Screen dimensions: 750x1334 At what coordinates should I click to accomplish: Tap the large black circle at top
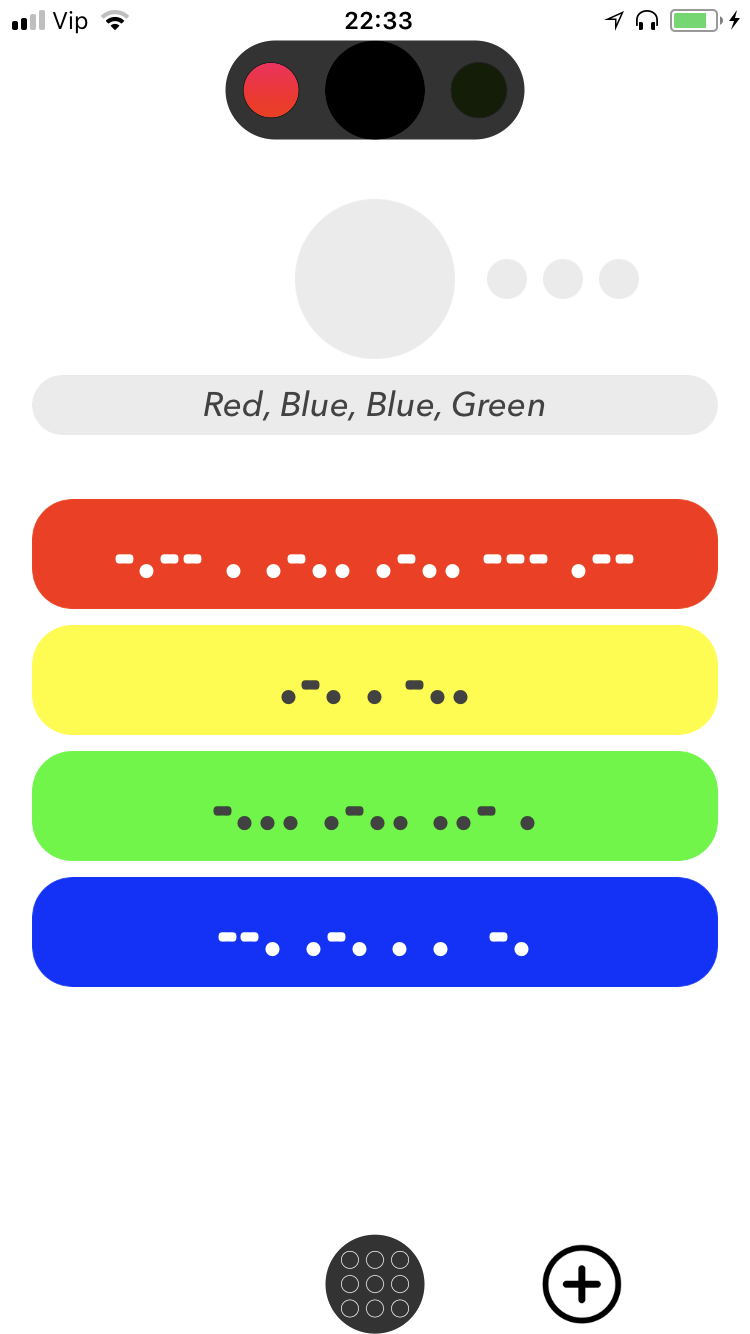tap(375, 90)
